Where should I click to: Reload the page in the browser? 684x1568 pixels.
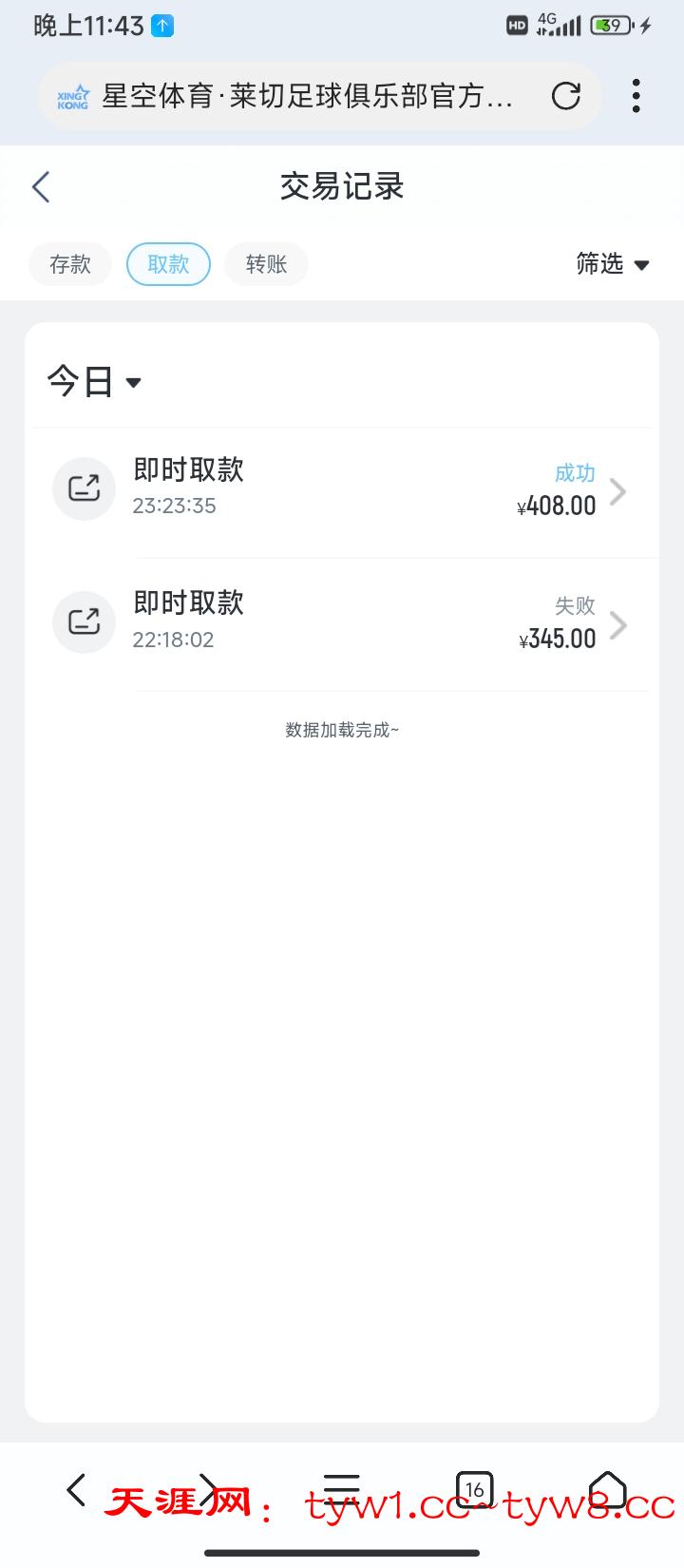point(566,96)
